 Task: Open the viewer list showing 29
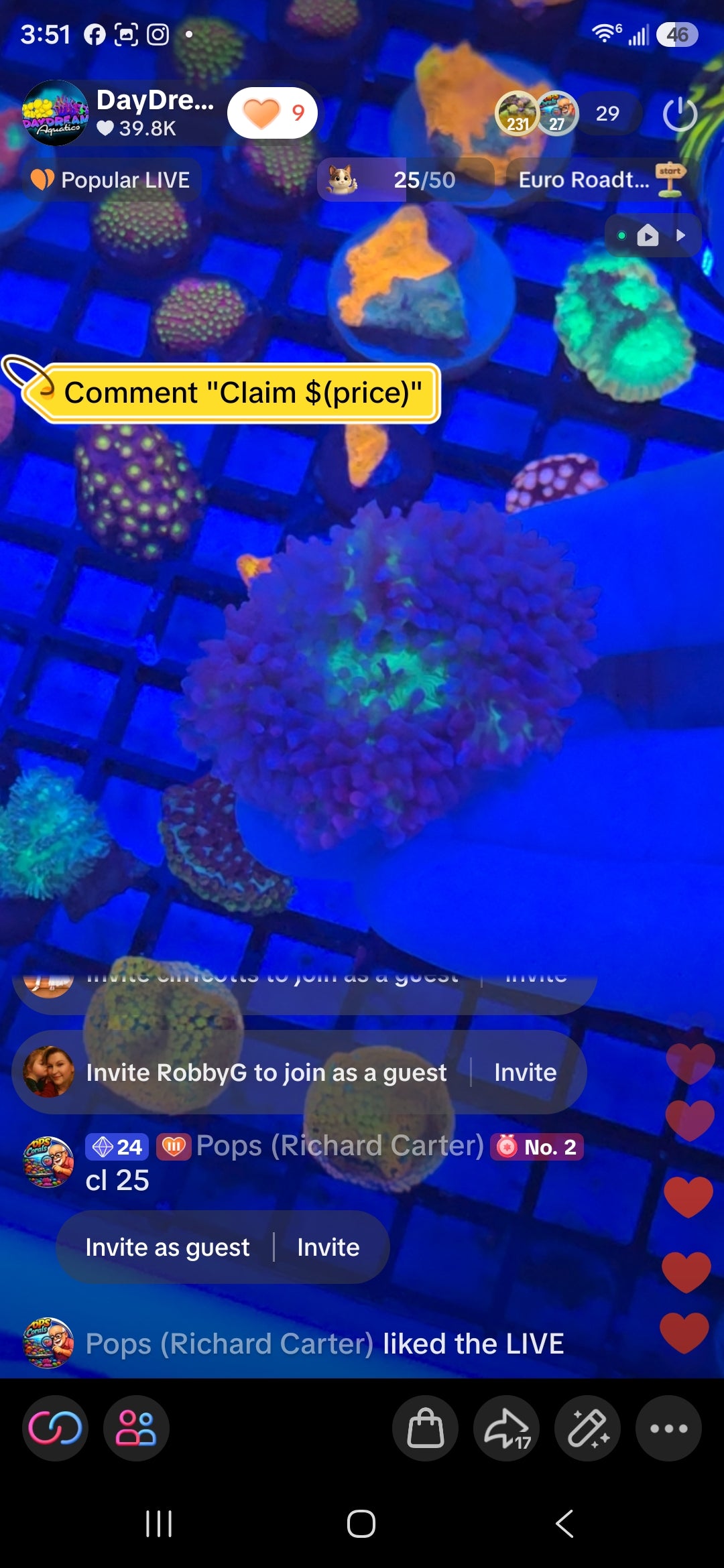(607, 113)
